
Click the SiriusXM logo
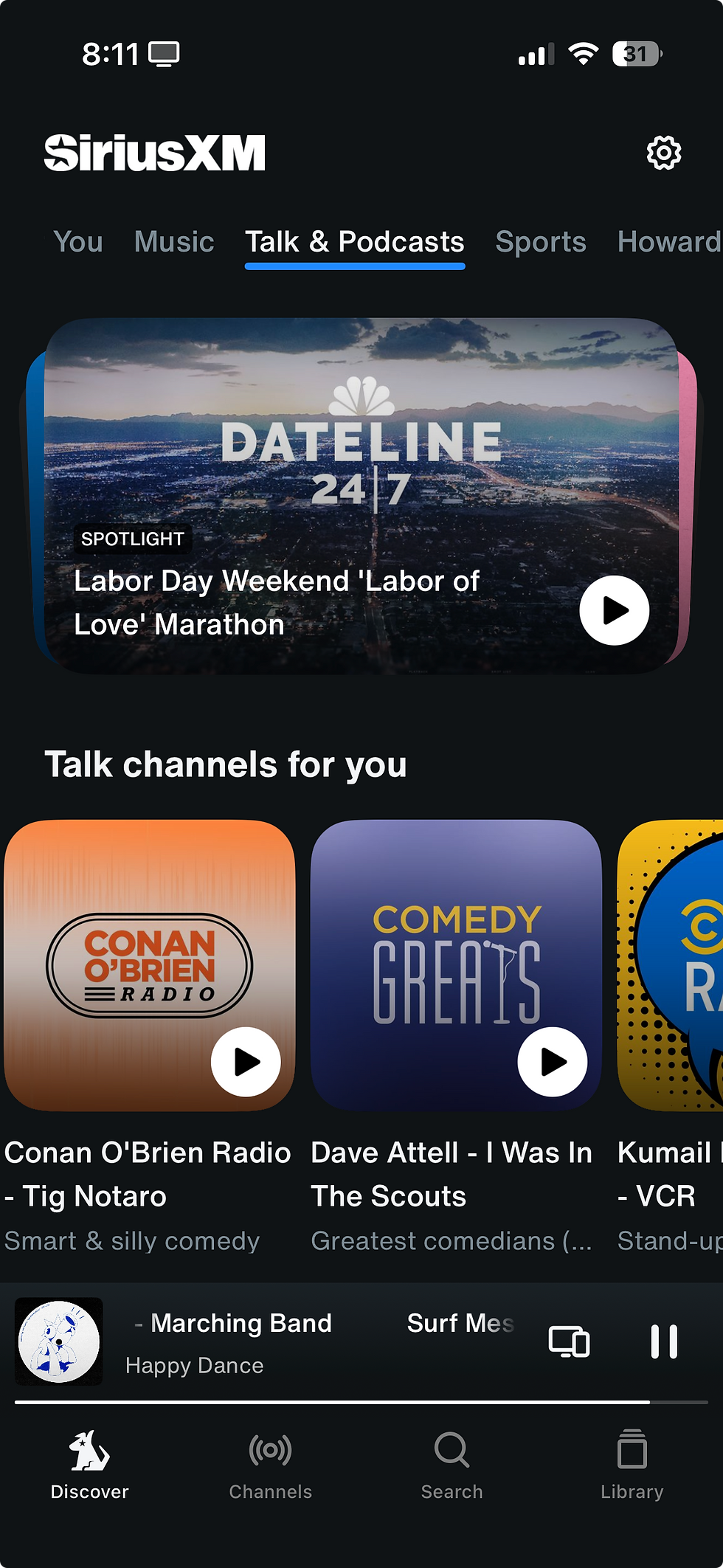pyautogui.click(x=153, y=153)
